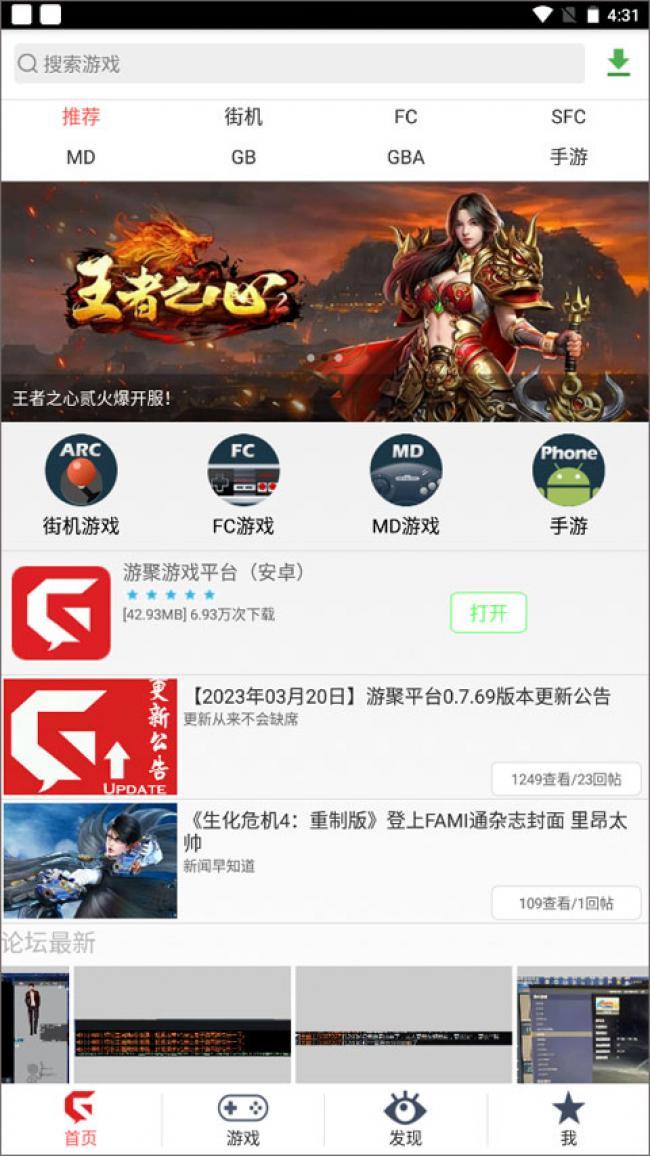Open the GBA category tab
The height and width of the screenshot is (1156, 650).
pyautogui.click(x=405, y=157)
